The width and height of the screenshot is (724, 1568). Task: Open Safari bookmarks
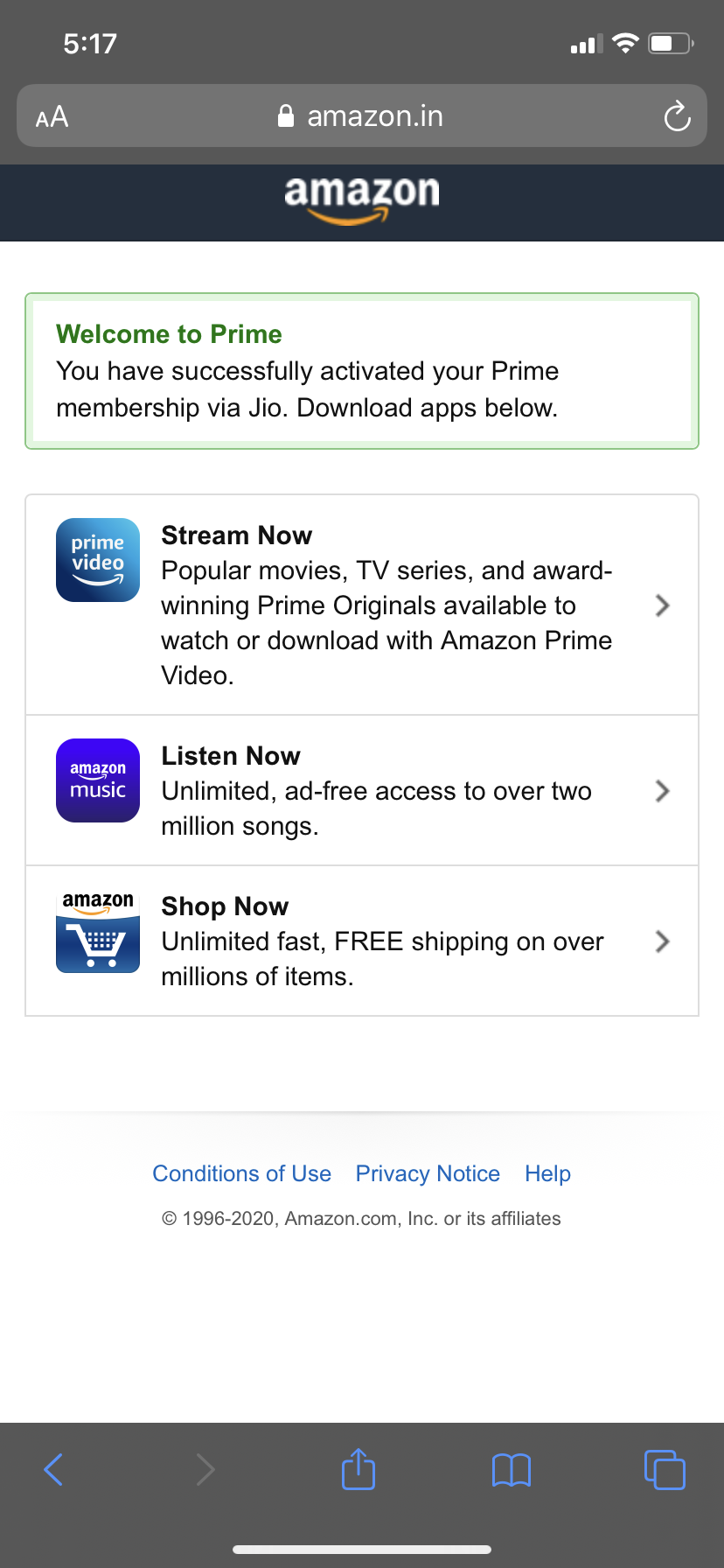pos(512,1469)
